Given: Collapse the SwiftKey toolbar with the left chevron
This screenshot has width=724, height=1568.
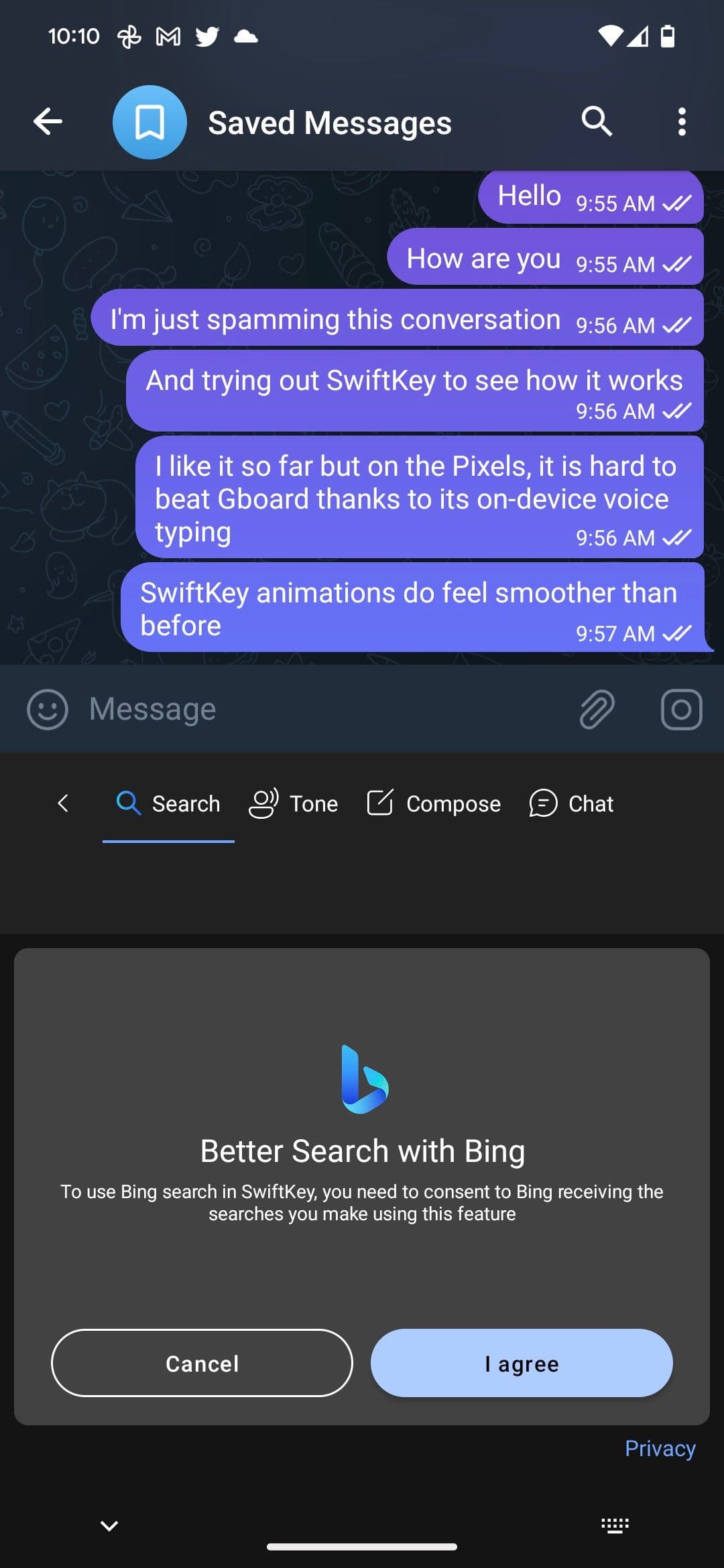Looking at the screenshot, I should coord(62,803).
